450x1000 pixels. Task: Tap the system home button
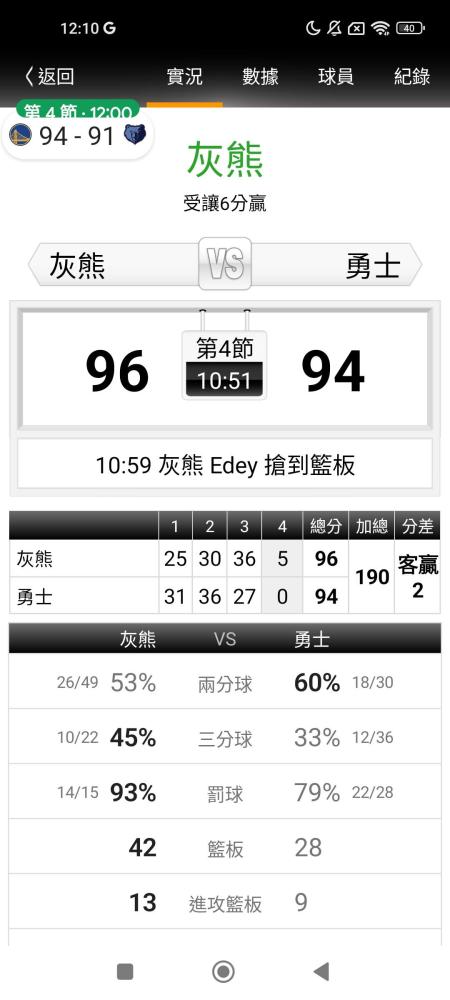pyautogui.click(x=223, y=972)
